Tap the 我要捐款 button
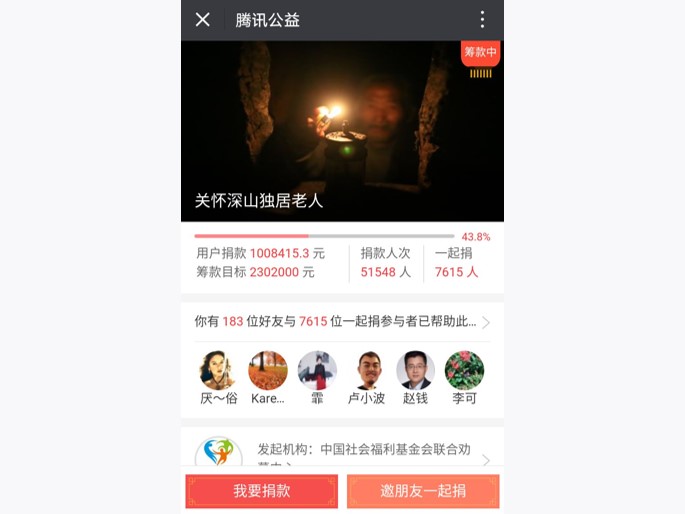This screenshot has width=685, height=514. 262,491
